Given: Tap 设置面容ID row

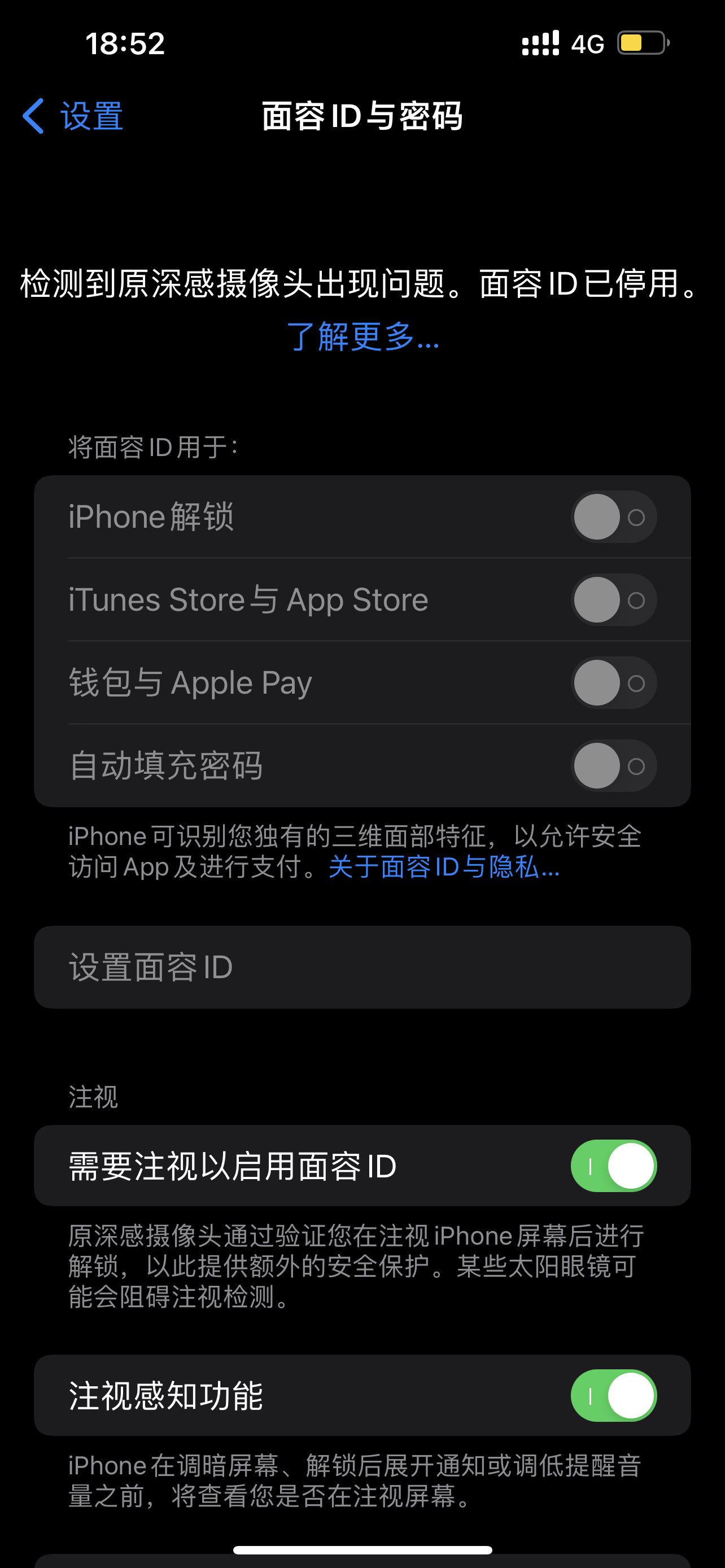Looking at the screenshot, I should click(362, 967).
